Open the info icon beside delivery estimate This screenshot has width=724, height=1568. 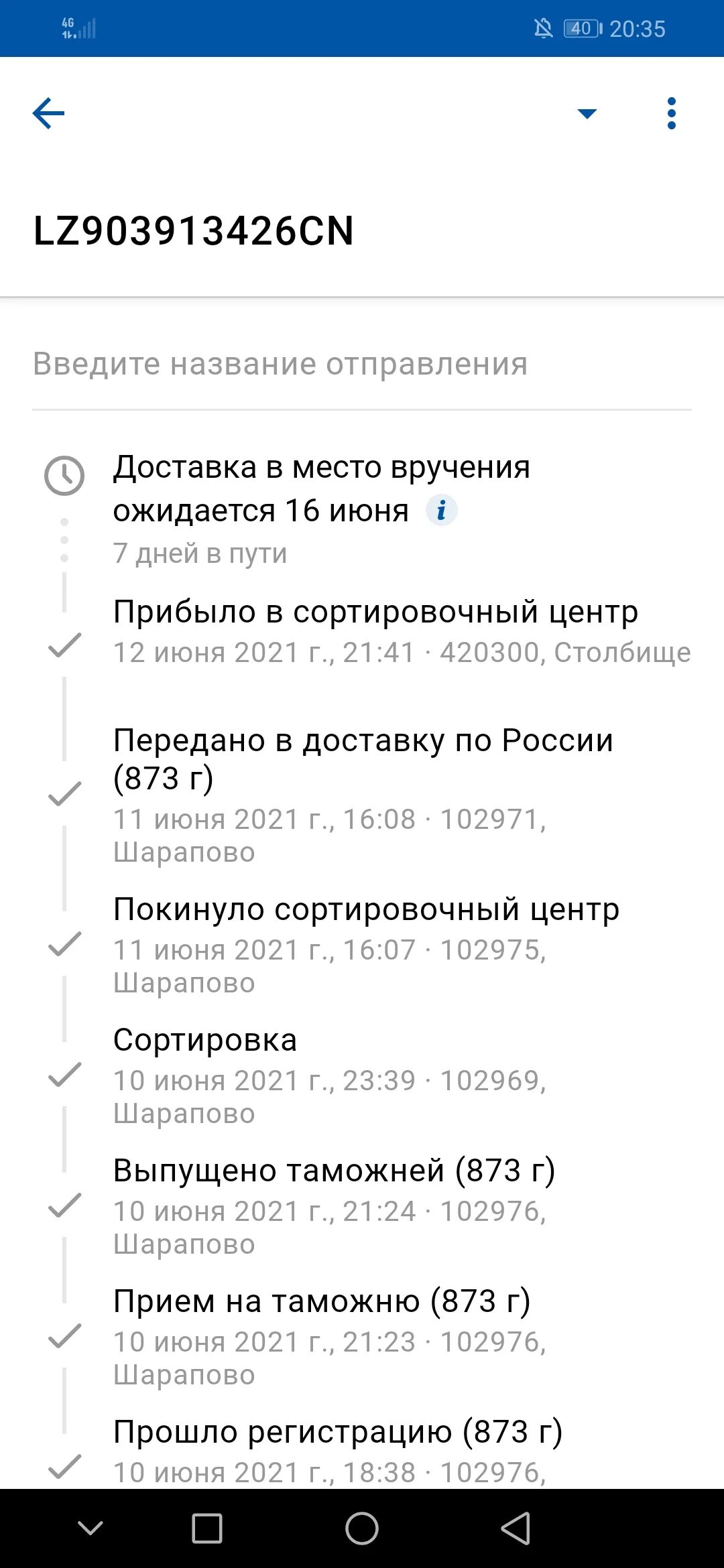(x=442, y=511)
